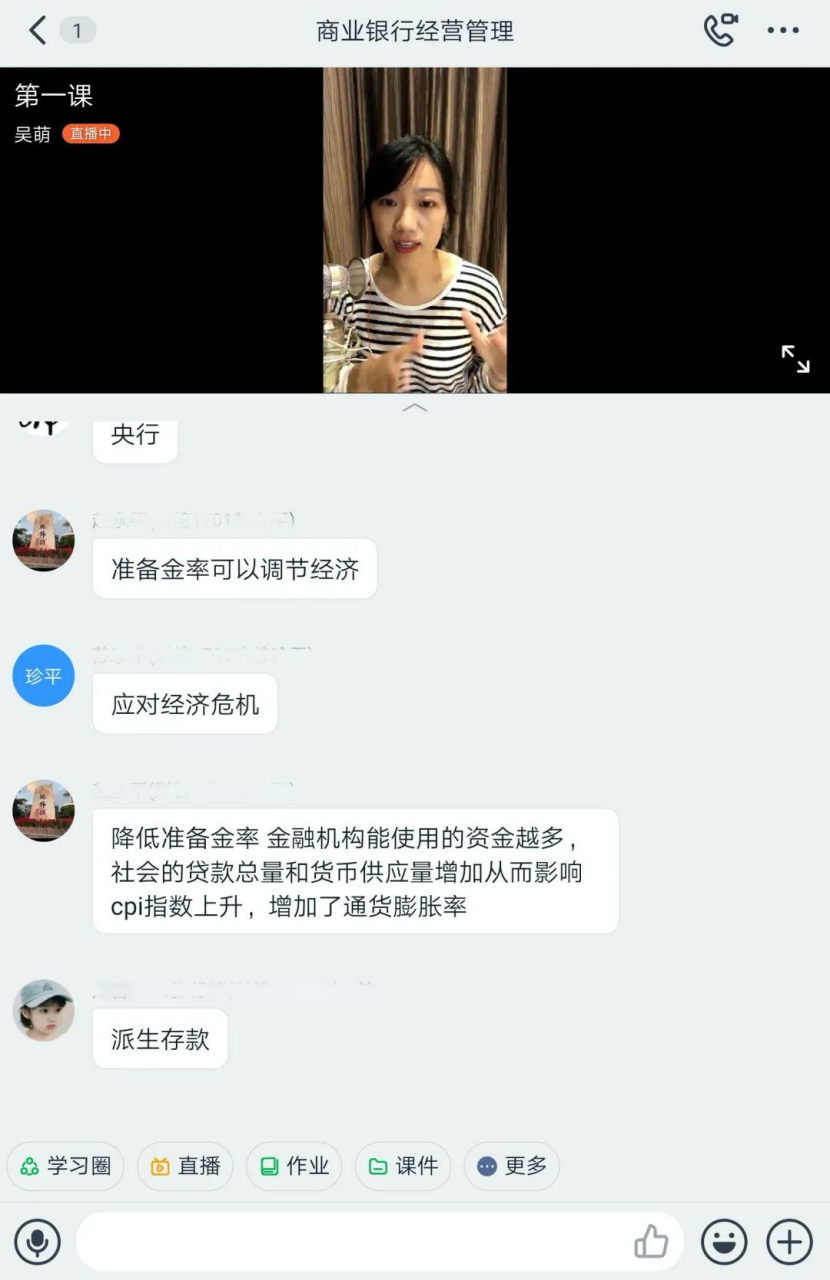Open the more options menu via three dots
830x1280 pixels.
click(781, 31)
